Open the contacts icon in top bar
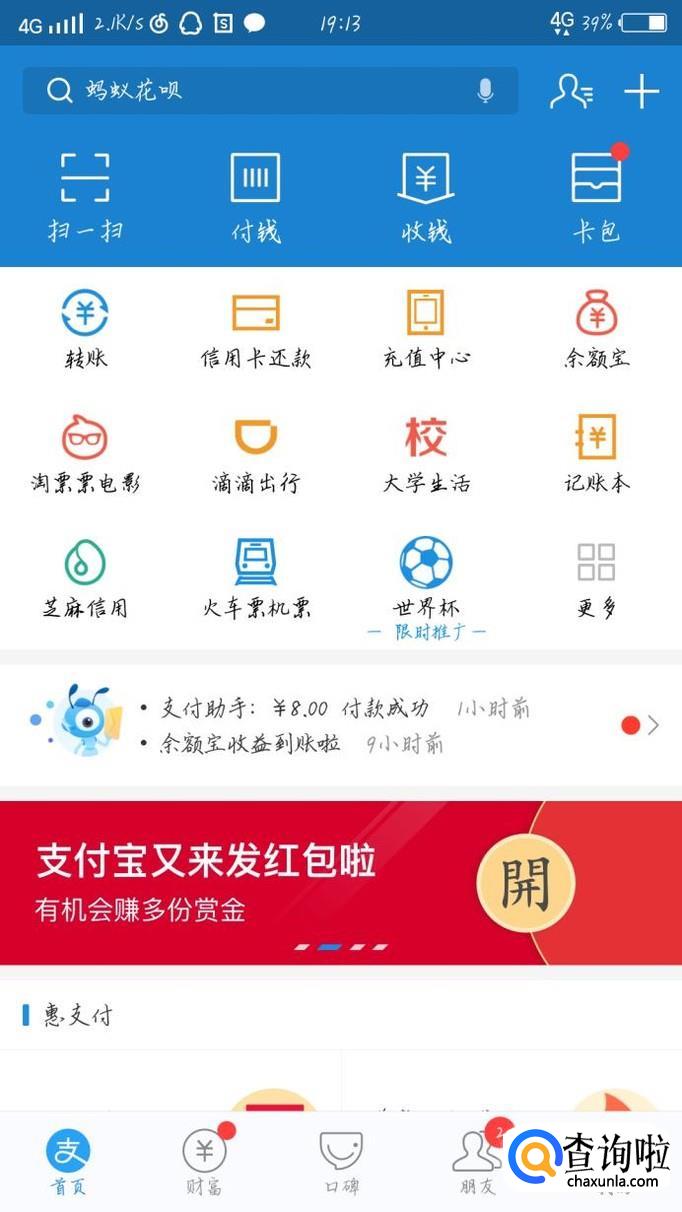Image resolution: width=682 pixels, height=1212 pixels. coord(571,91)
